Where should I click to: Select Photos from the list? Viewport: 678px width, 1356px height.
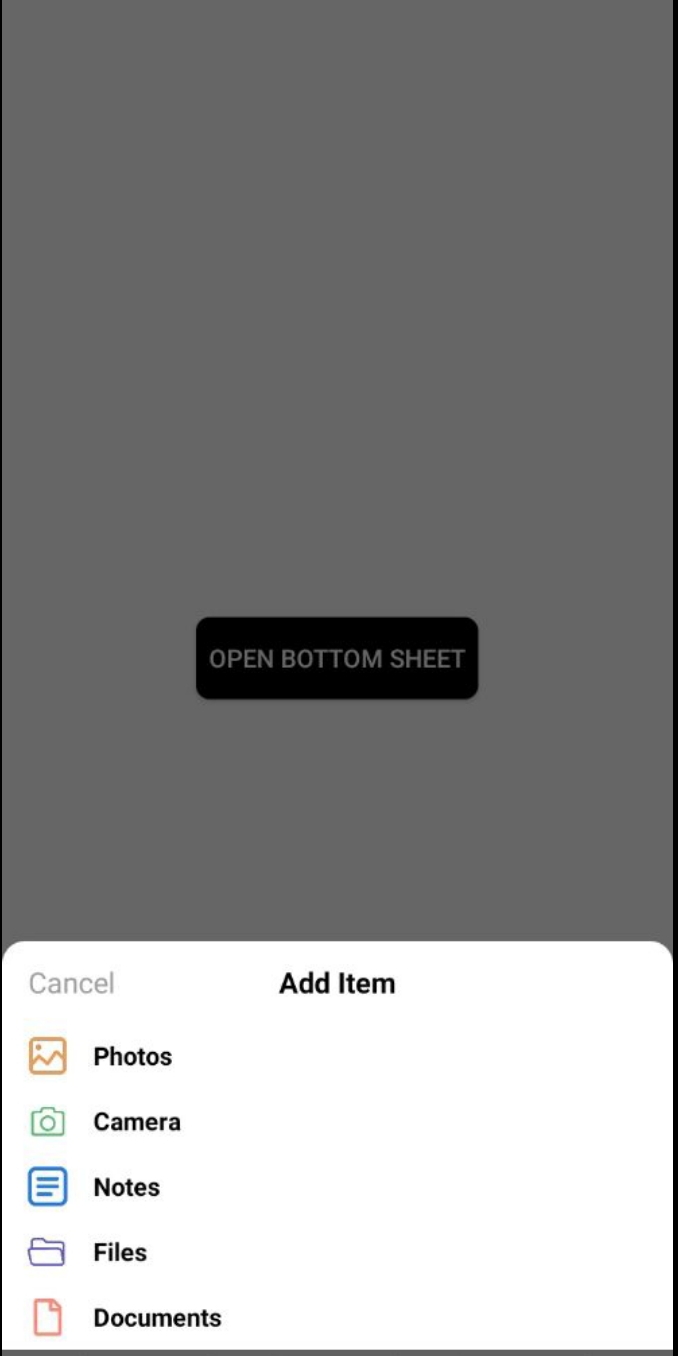(132, 1056)
